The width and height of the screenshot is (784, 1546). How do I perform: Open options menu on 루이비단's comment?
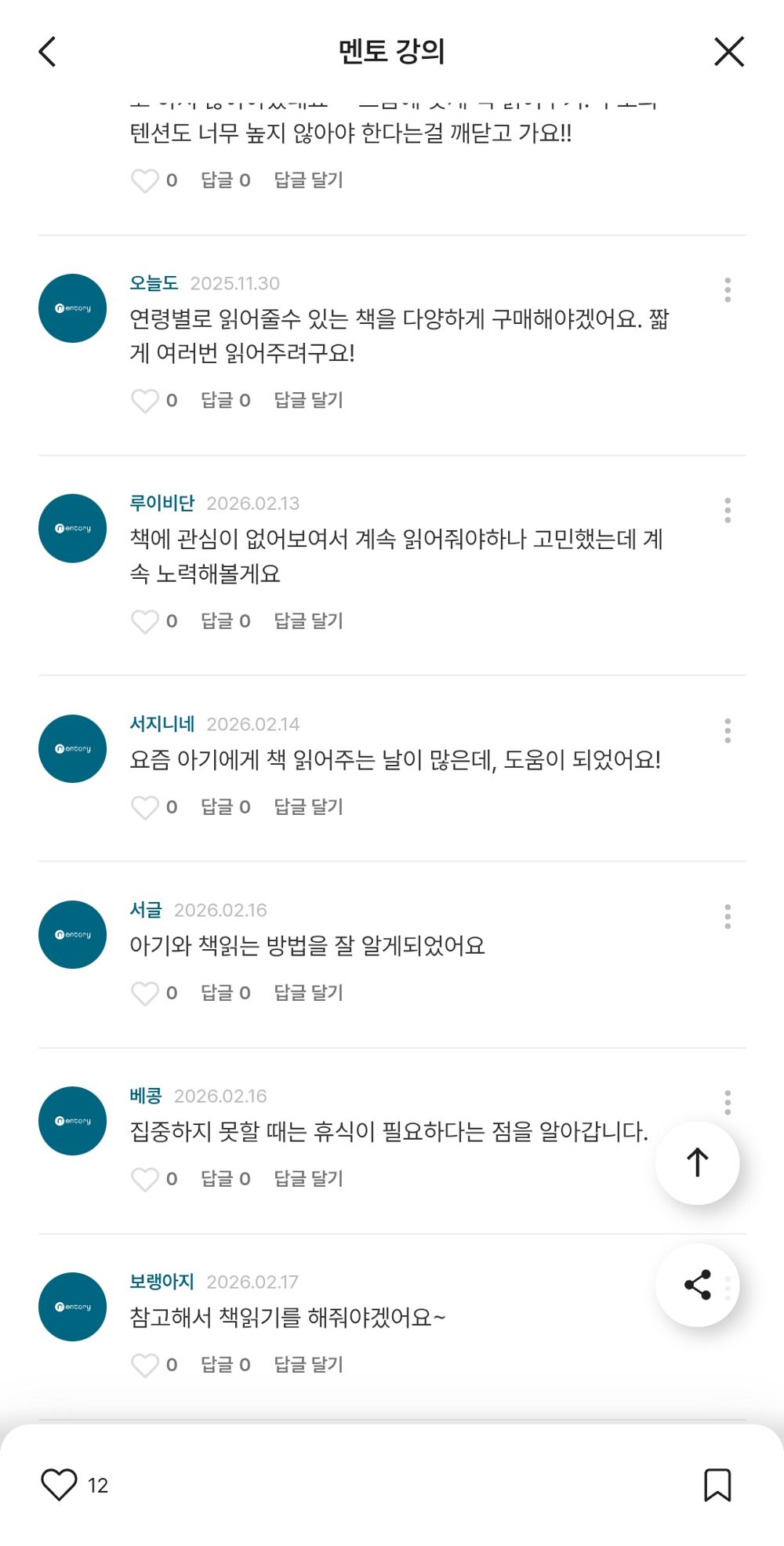click(x=728, y=510)
